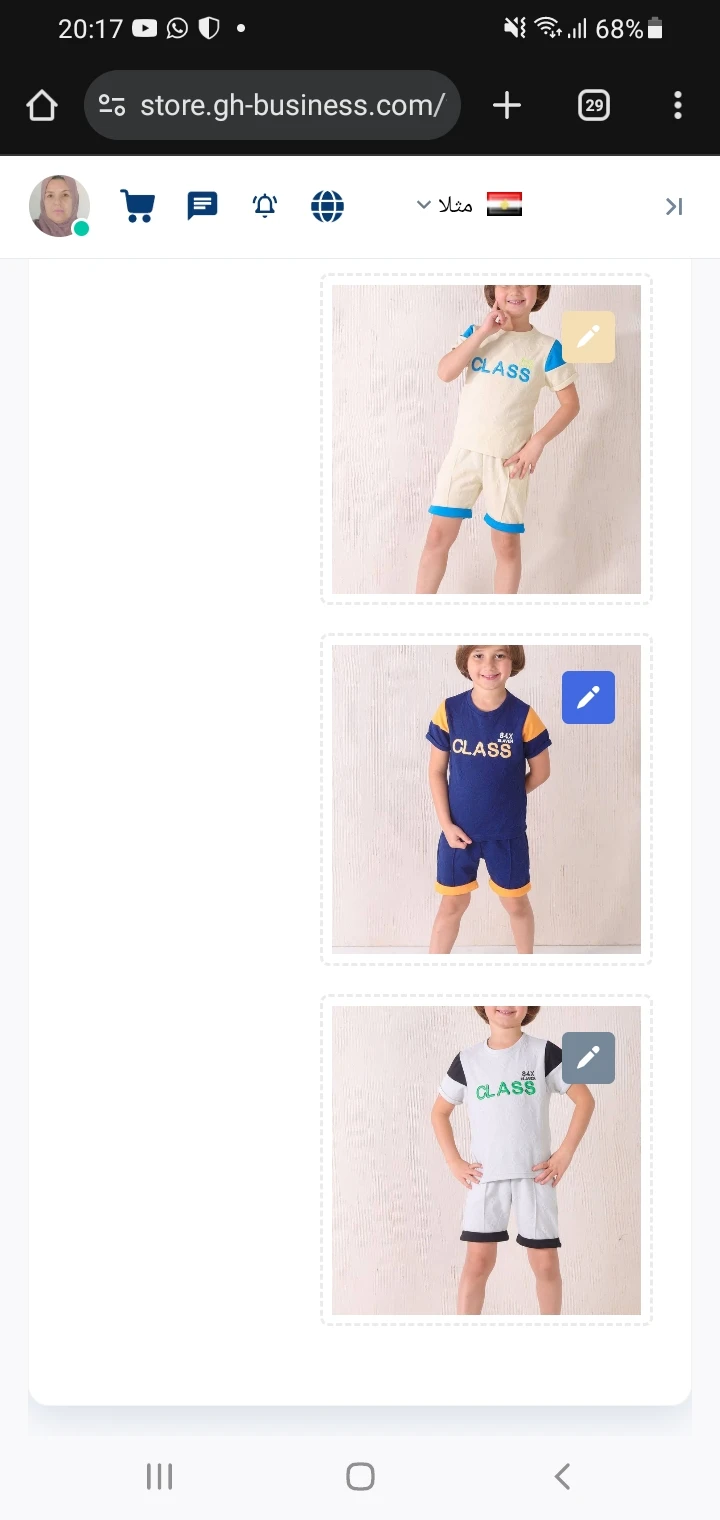Open the profile avatar menu
The height and width of the screenshot is (1520, 720).
point(60,206)
